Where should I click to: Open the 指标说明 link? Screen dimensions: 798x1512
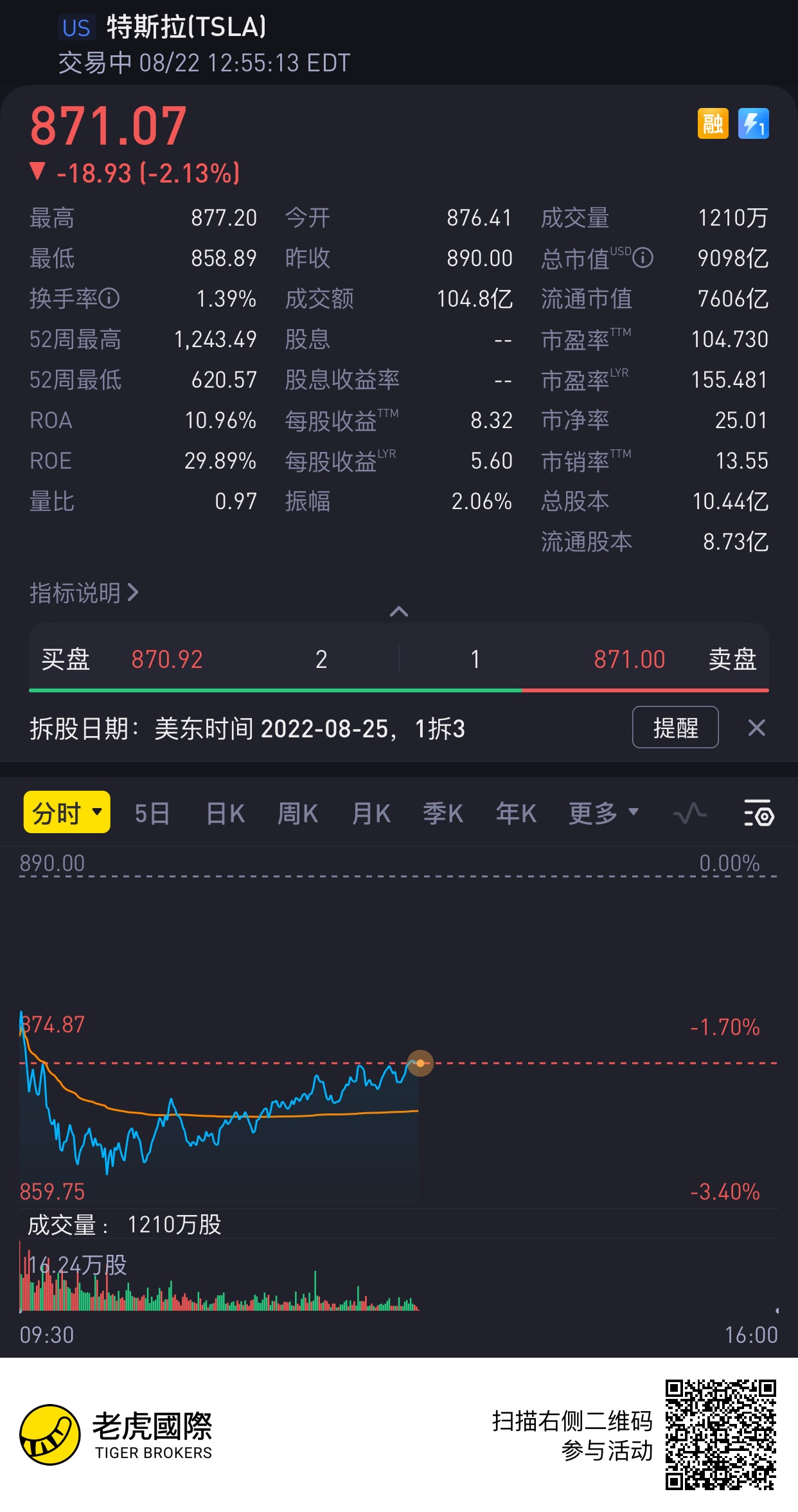click(84, 593)
